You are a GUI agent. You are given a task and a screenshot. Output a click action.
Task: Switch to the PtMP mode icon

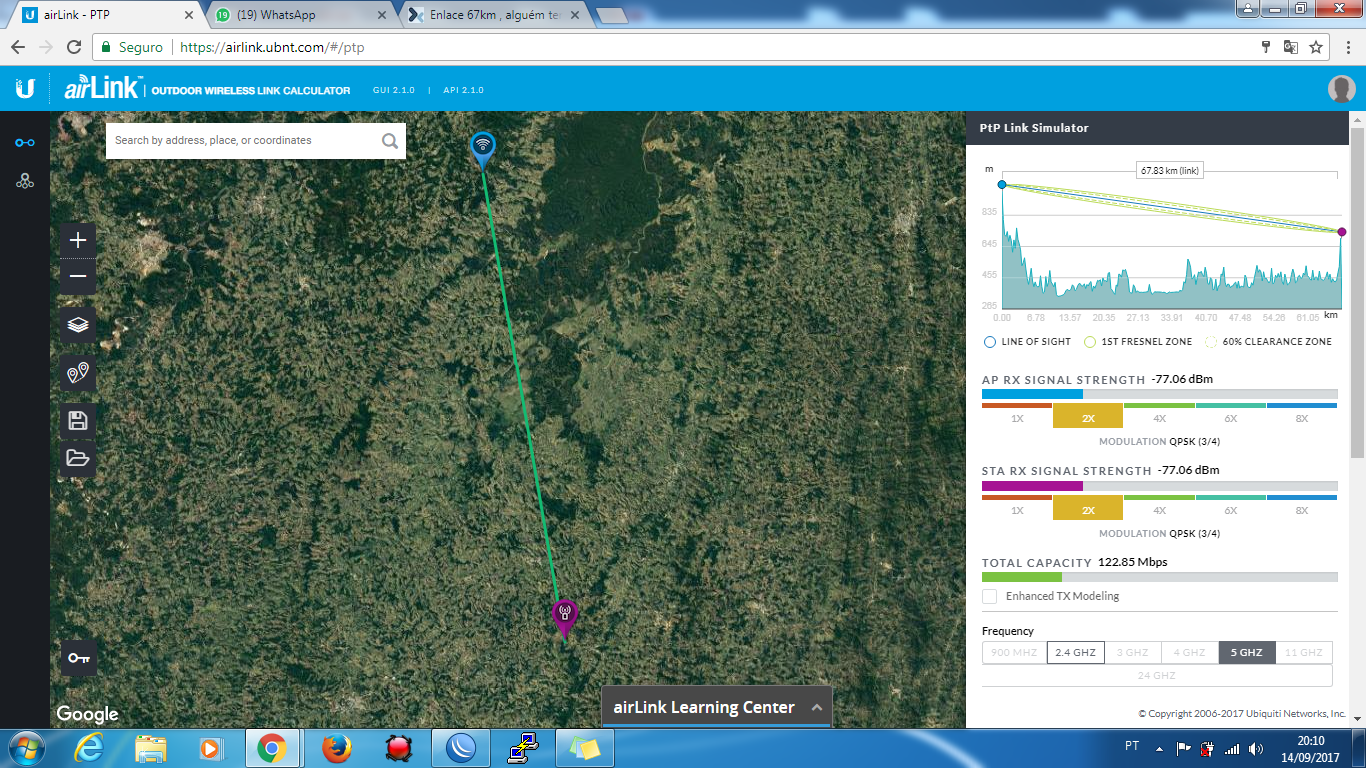coord(25,181)
